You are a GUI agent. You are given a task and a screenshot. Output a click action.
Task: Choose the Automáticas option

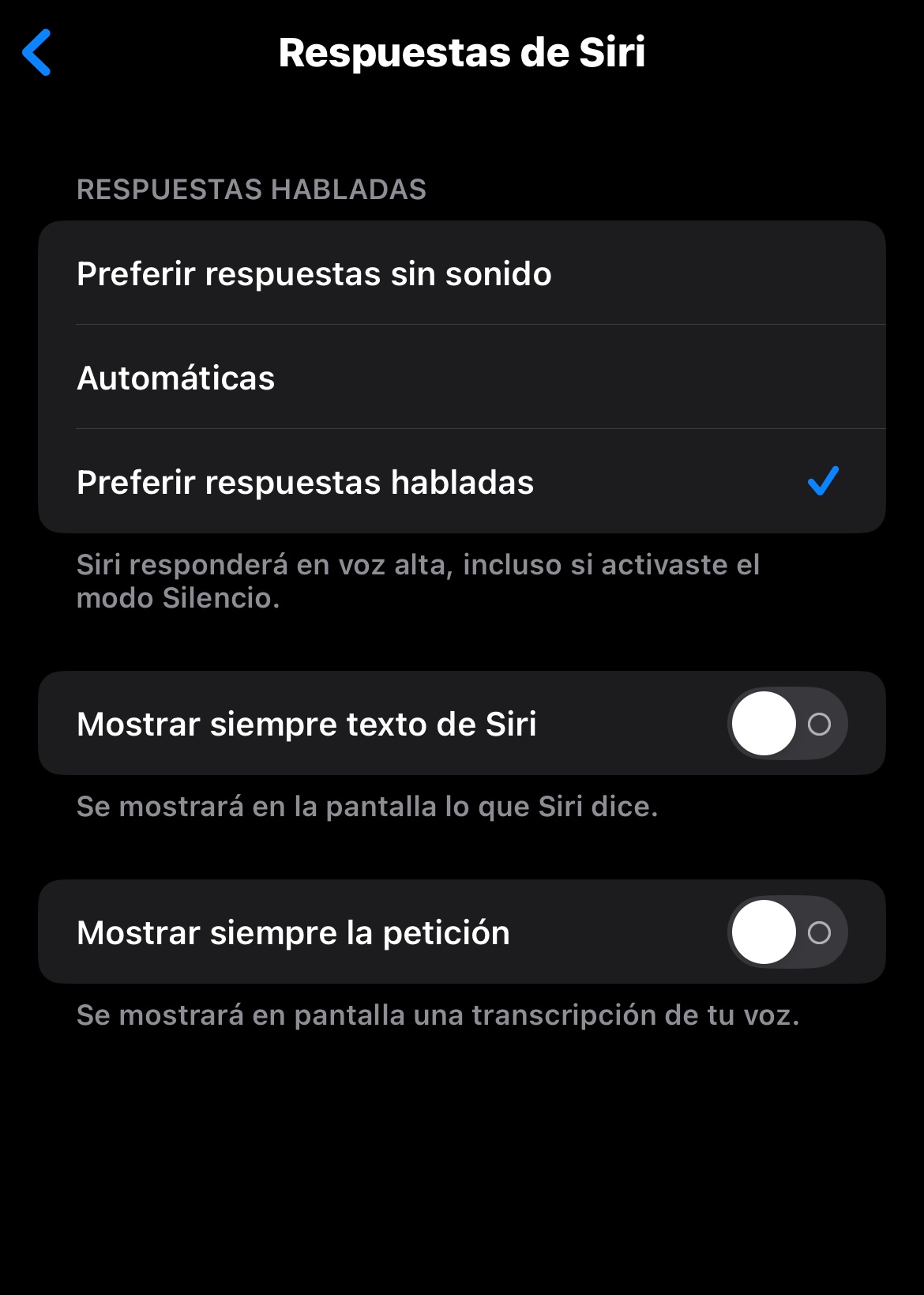coord(461,378)
